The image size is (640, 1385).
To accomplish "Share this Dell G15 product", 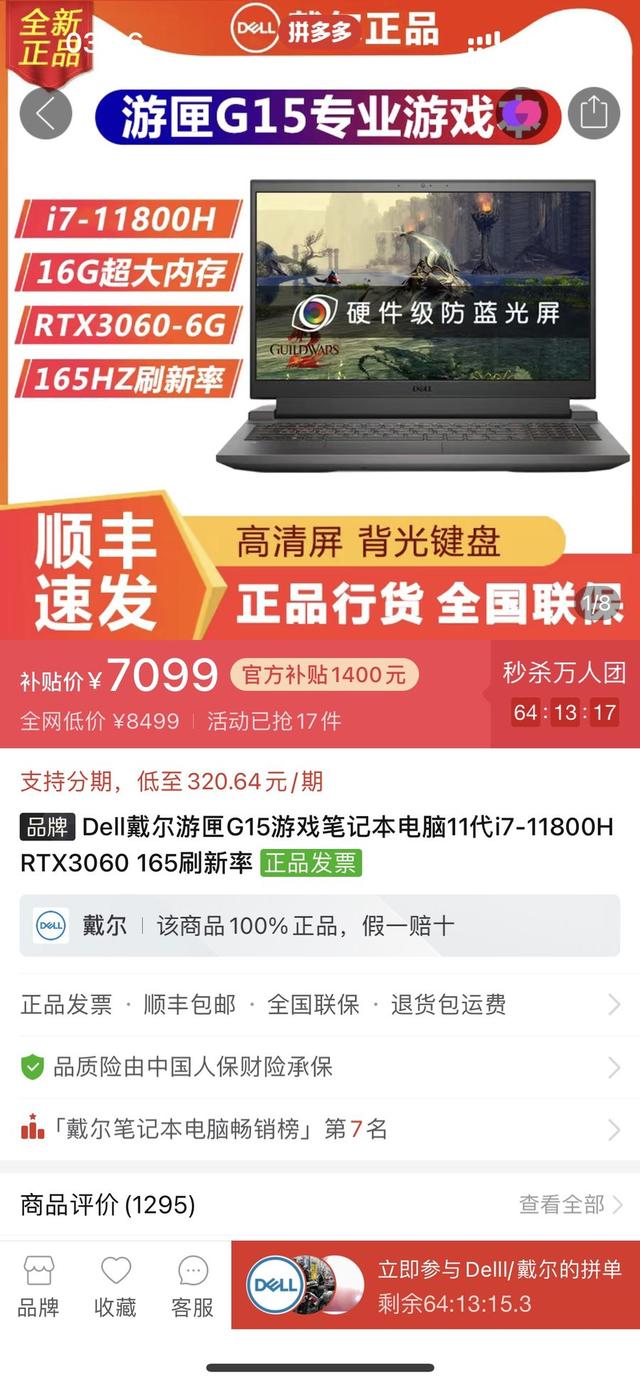I will (x=594, y=113).
